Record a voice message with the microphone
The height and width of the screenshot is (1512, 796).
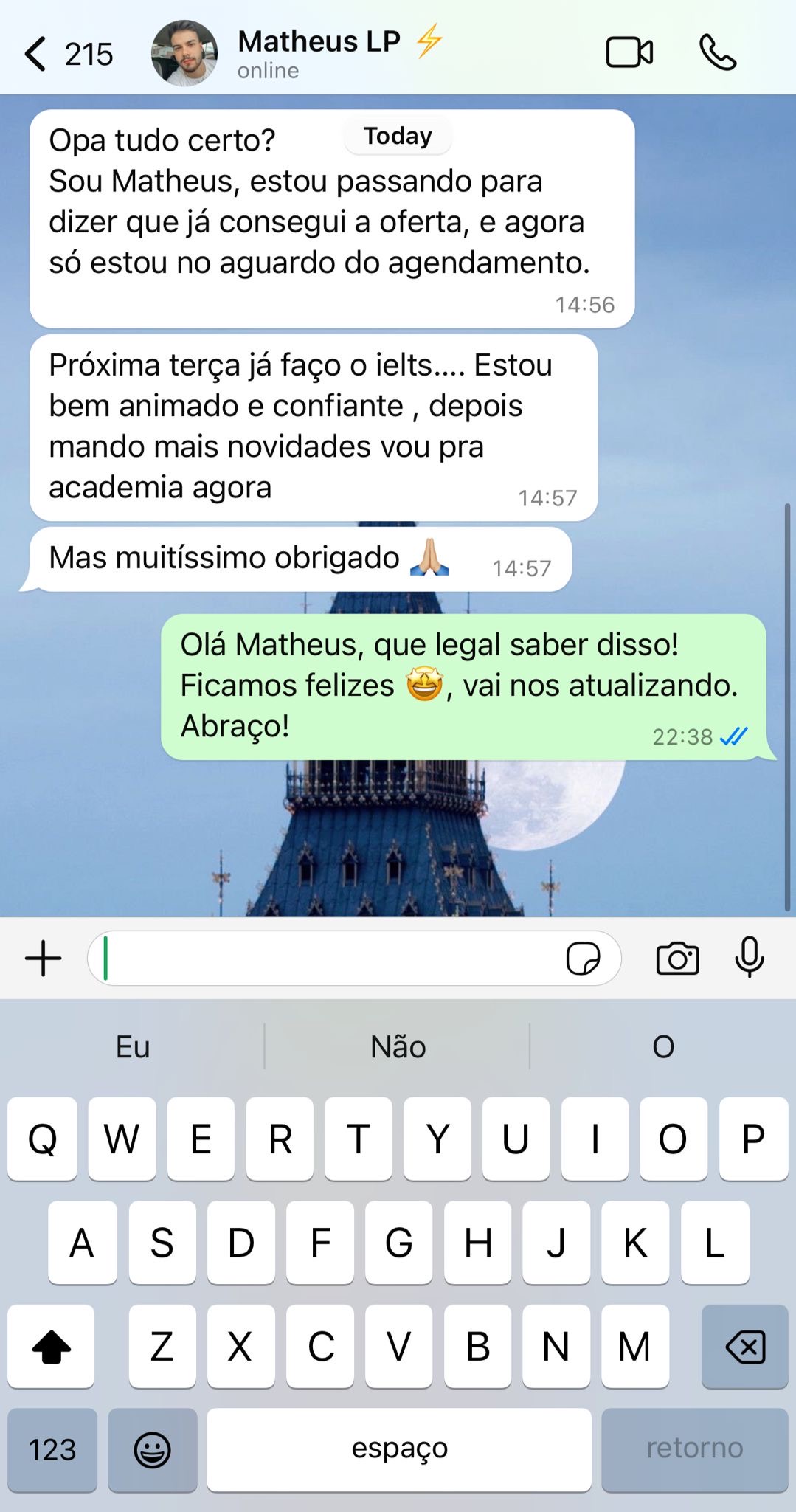pyautogui.click(x=750, y=957)
